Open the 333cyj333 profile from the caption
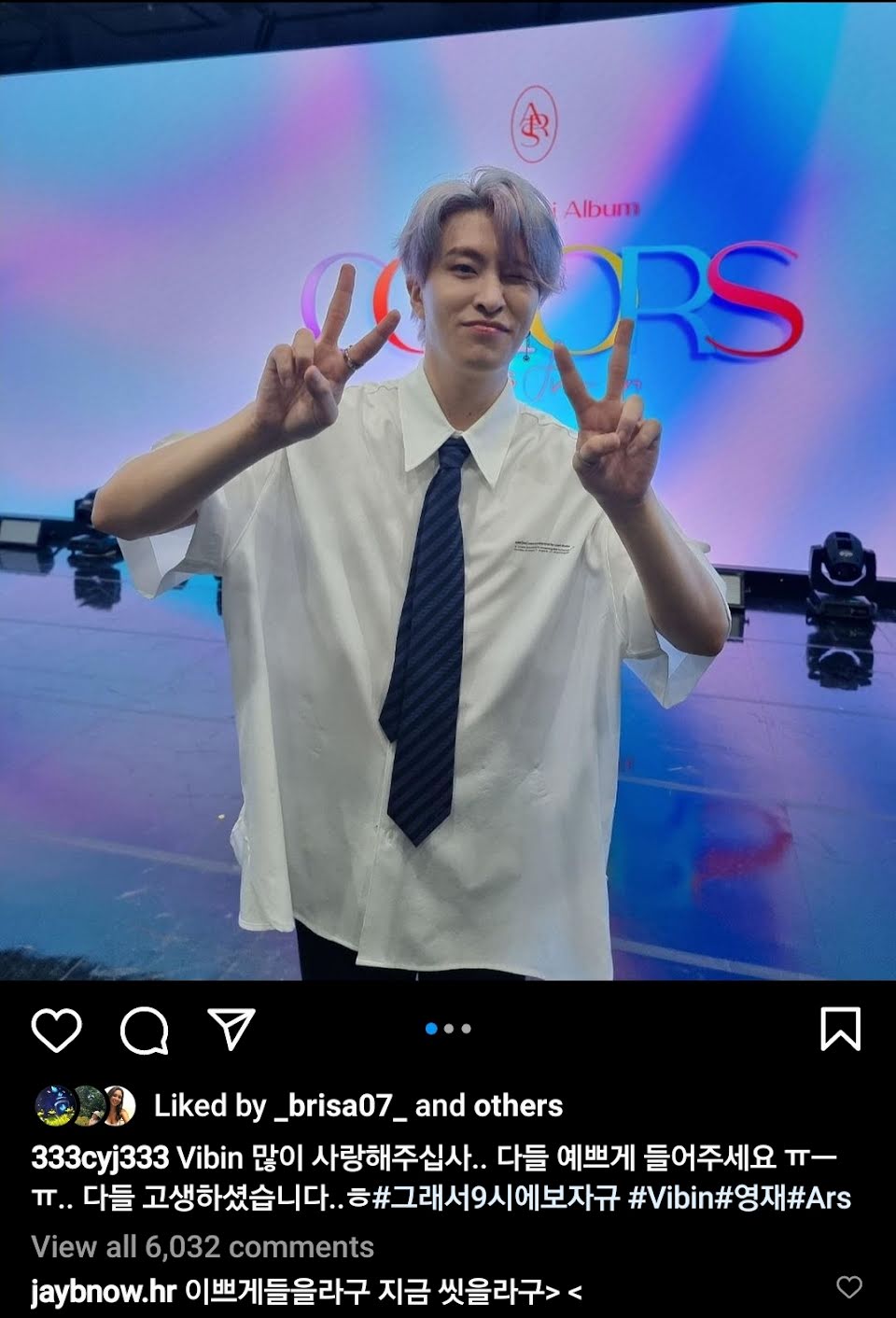Image resolution: width=896 pixels, height=1318 pixels. coord(100,1158)
